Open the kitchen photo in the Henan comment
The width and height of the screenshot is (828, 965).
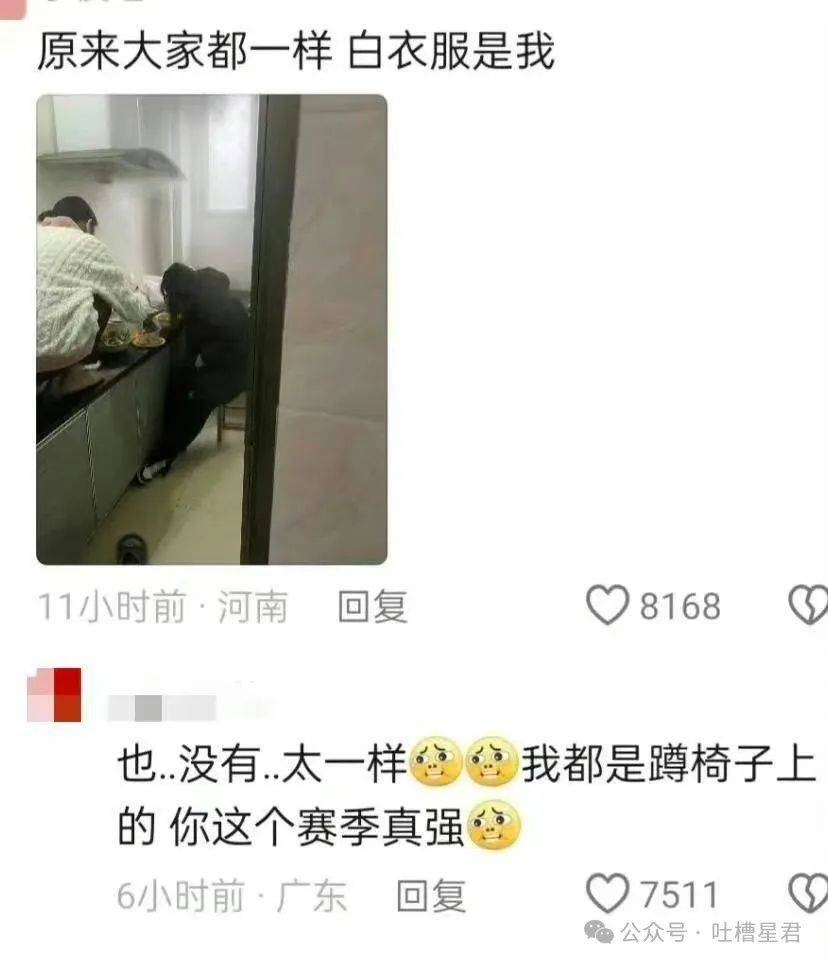click(x=211, y=330)
